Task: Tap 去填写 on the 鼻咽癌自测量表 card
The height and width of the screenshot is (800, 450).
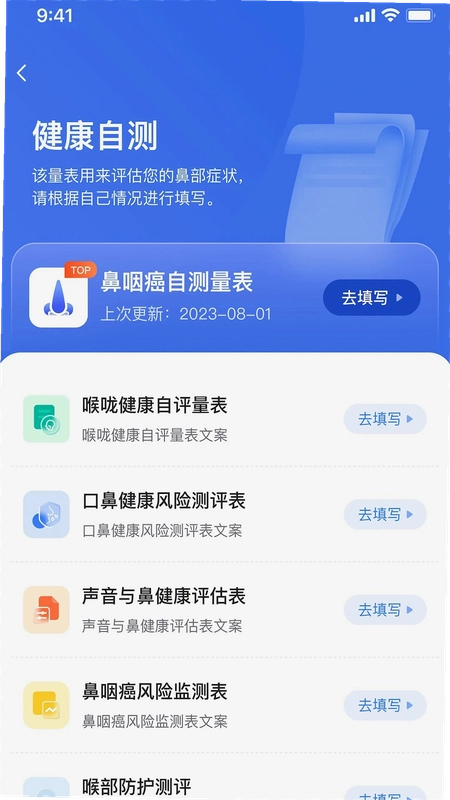Action: [371, 297]
